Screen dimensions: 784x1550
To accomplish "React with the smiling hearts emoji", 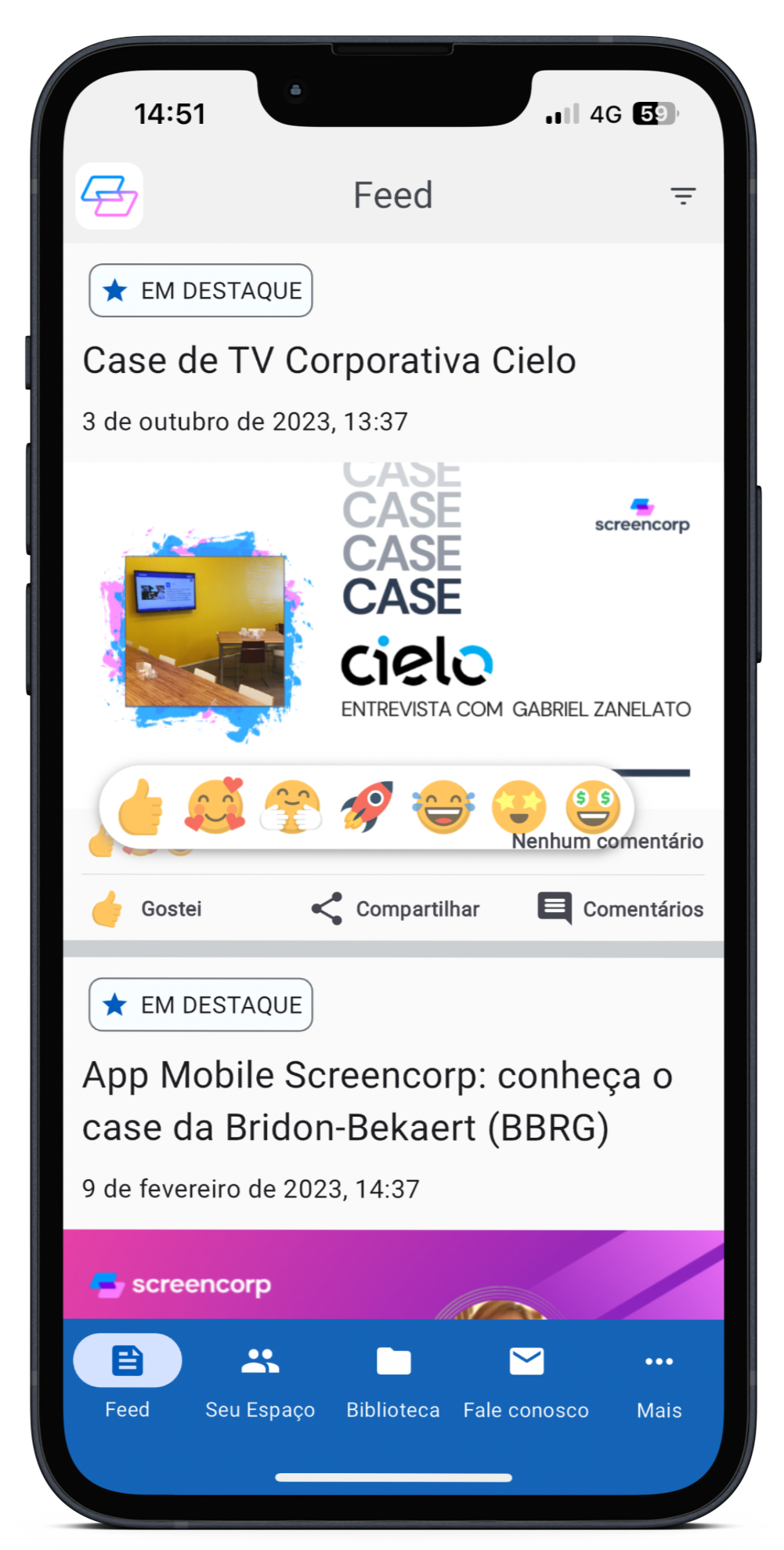I will (215, 807).
